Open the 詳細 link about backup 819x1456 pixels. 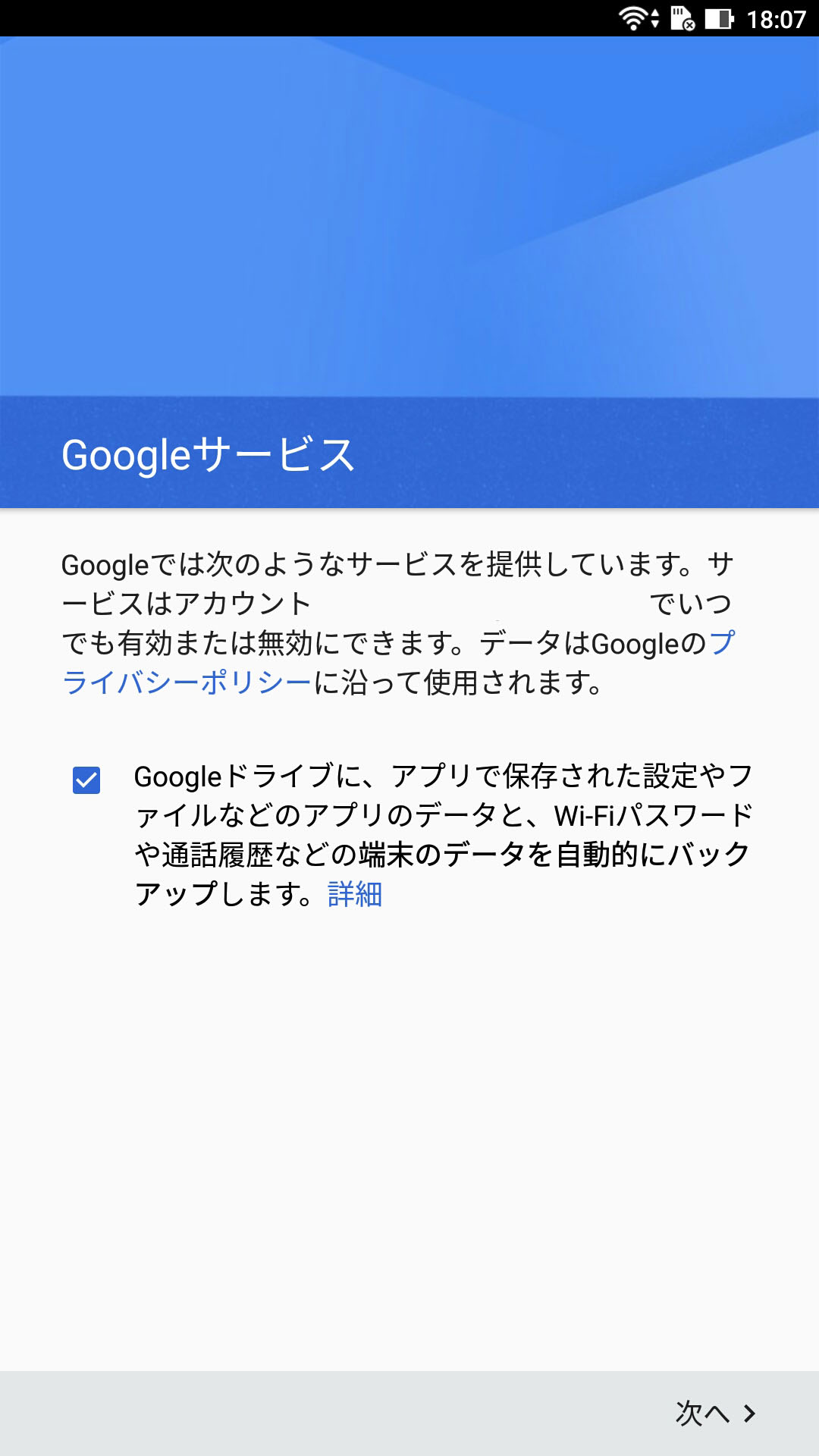355,894
